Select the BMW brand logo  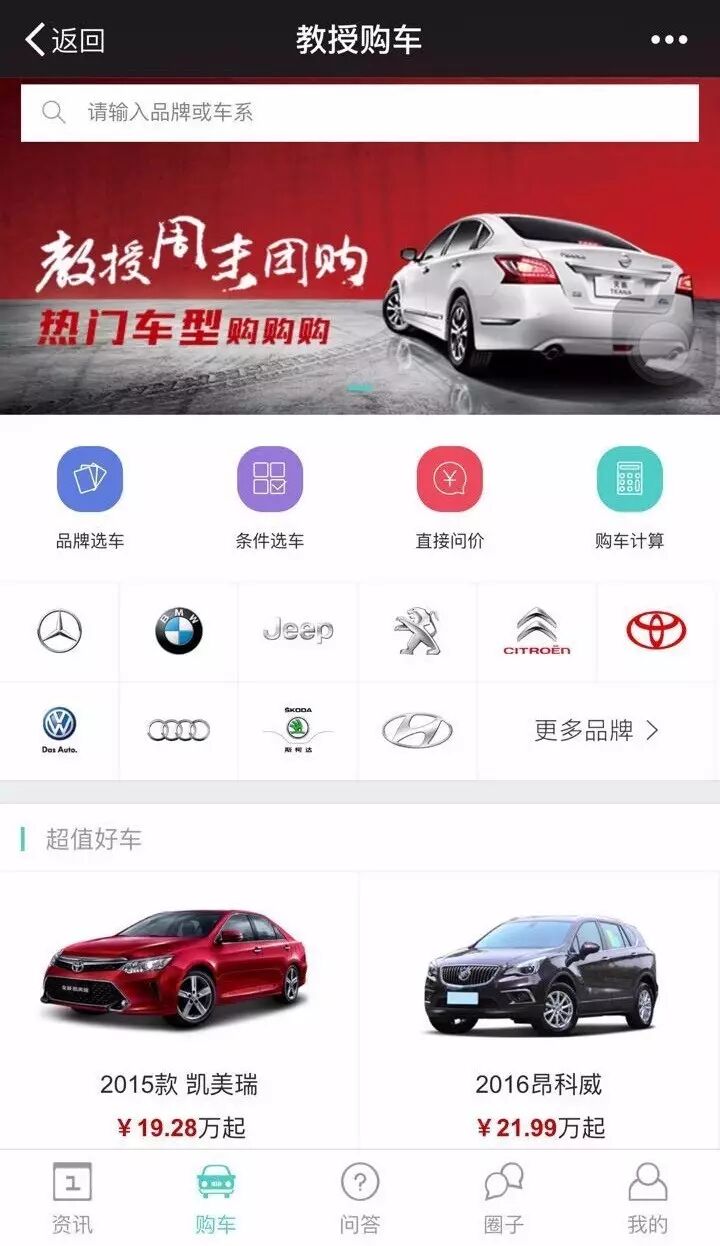pos(179,632)
